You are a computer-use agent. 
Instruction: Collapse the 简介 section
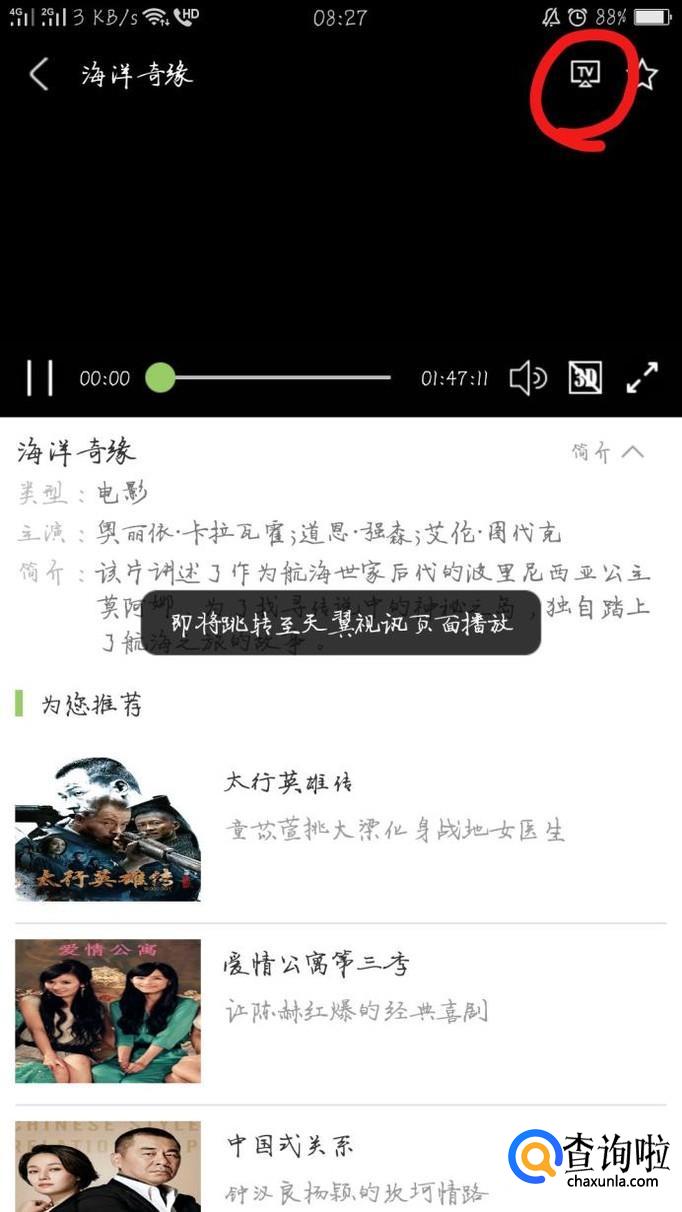609,452
